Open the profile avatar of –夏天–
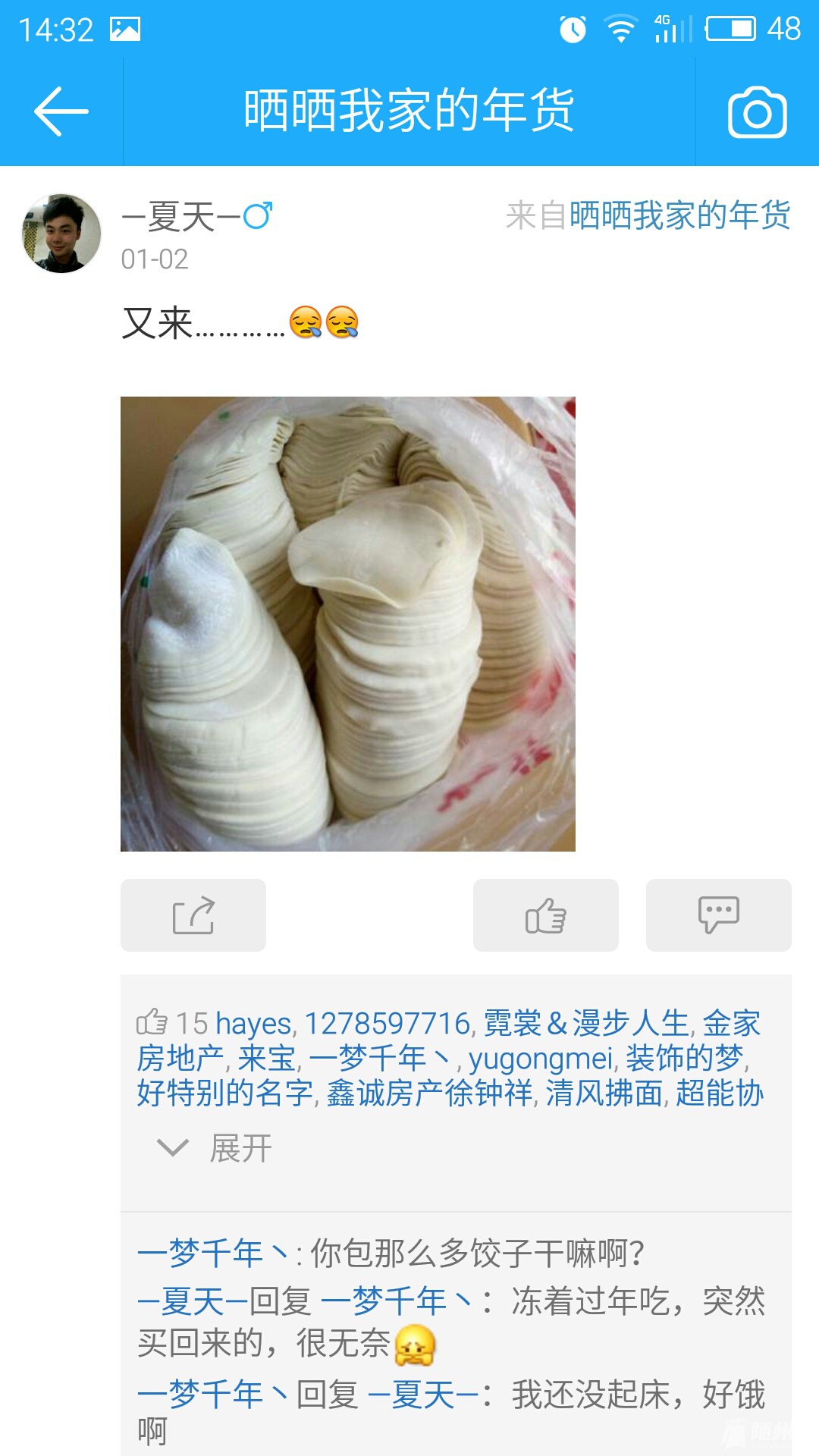Screen dimensions: 819x1456 pyautogui.click(x=61, y=234)
